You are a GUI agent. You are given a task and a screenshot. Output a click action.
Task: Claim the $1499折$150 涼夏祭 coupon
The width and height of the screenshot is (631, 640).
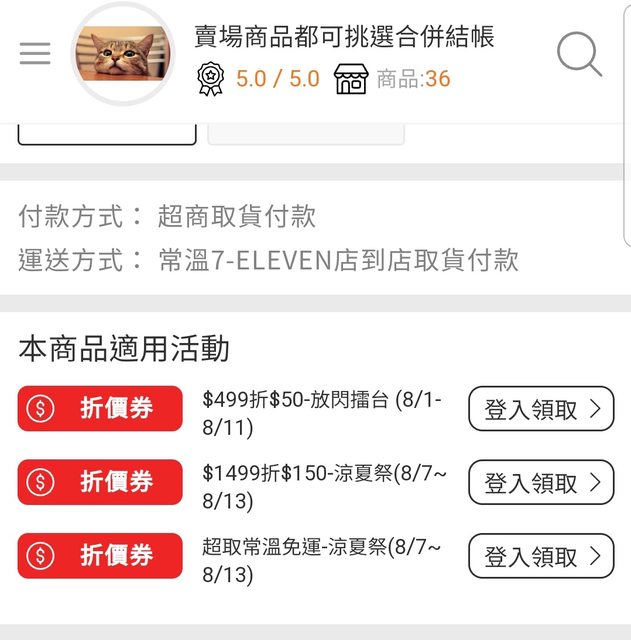(x=541, y=483)
